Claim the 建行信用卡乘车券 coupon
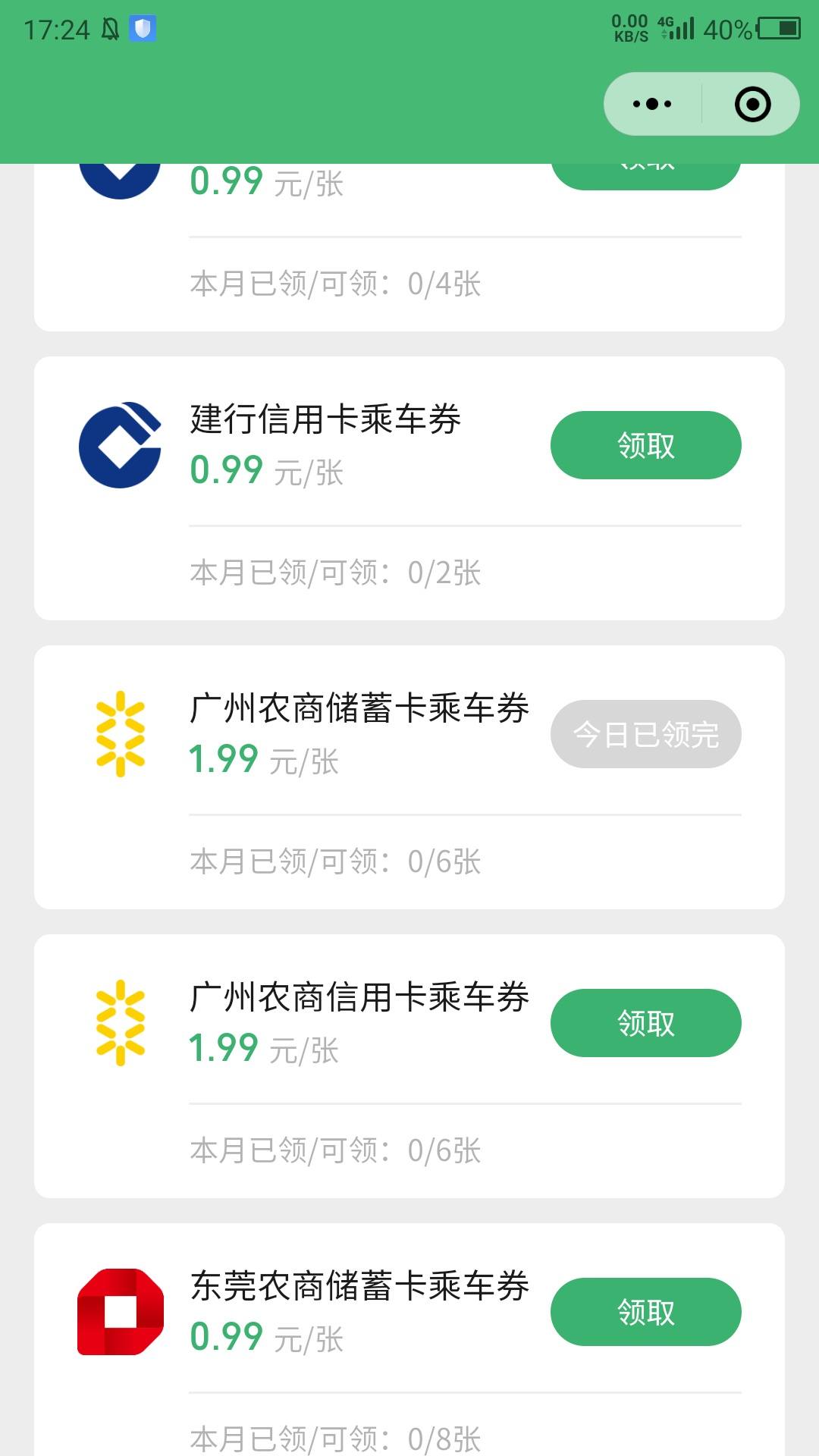 click(645, 445)
